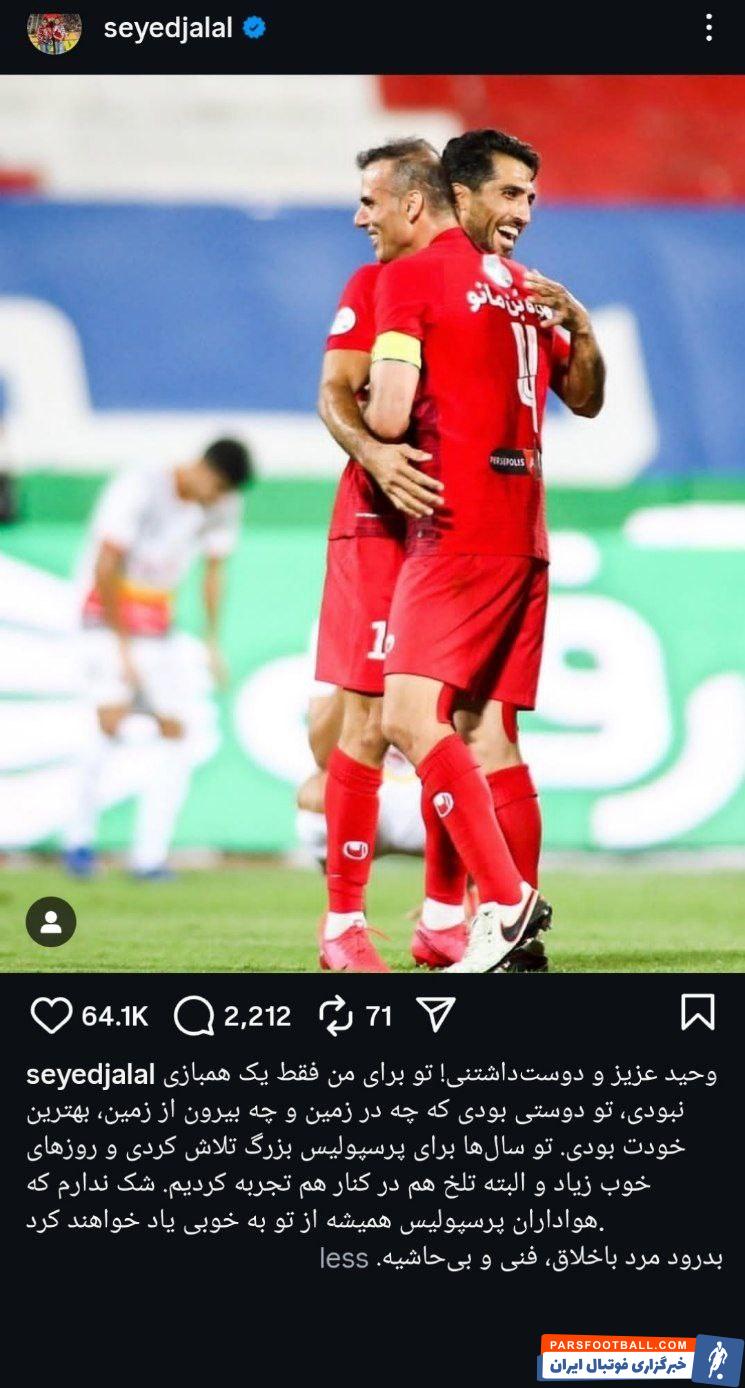745x1388 pixels.
Task: Collapse the caption with the 'less' link
Action: click(344, 1258)
